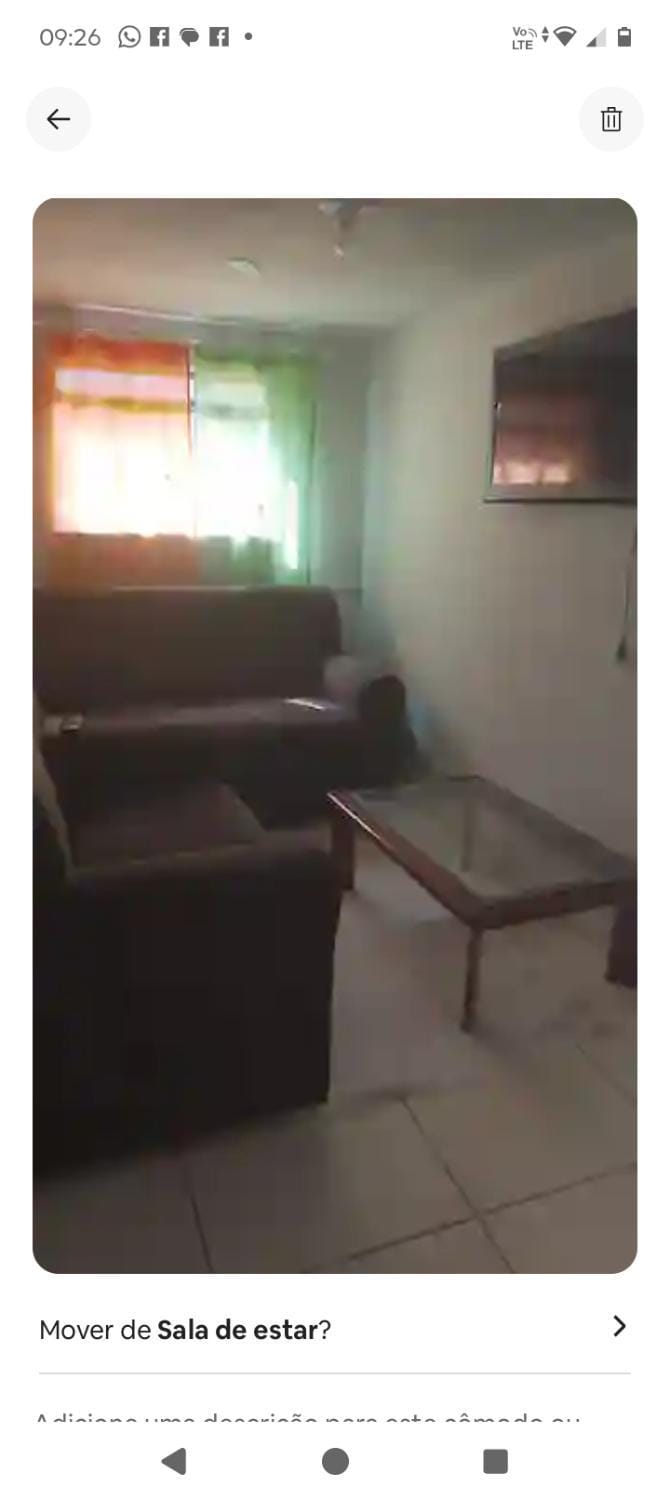
Task: Delete this photo with the trash icon
Action: [610, 119]
